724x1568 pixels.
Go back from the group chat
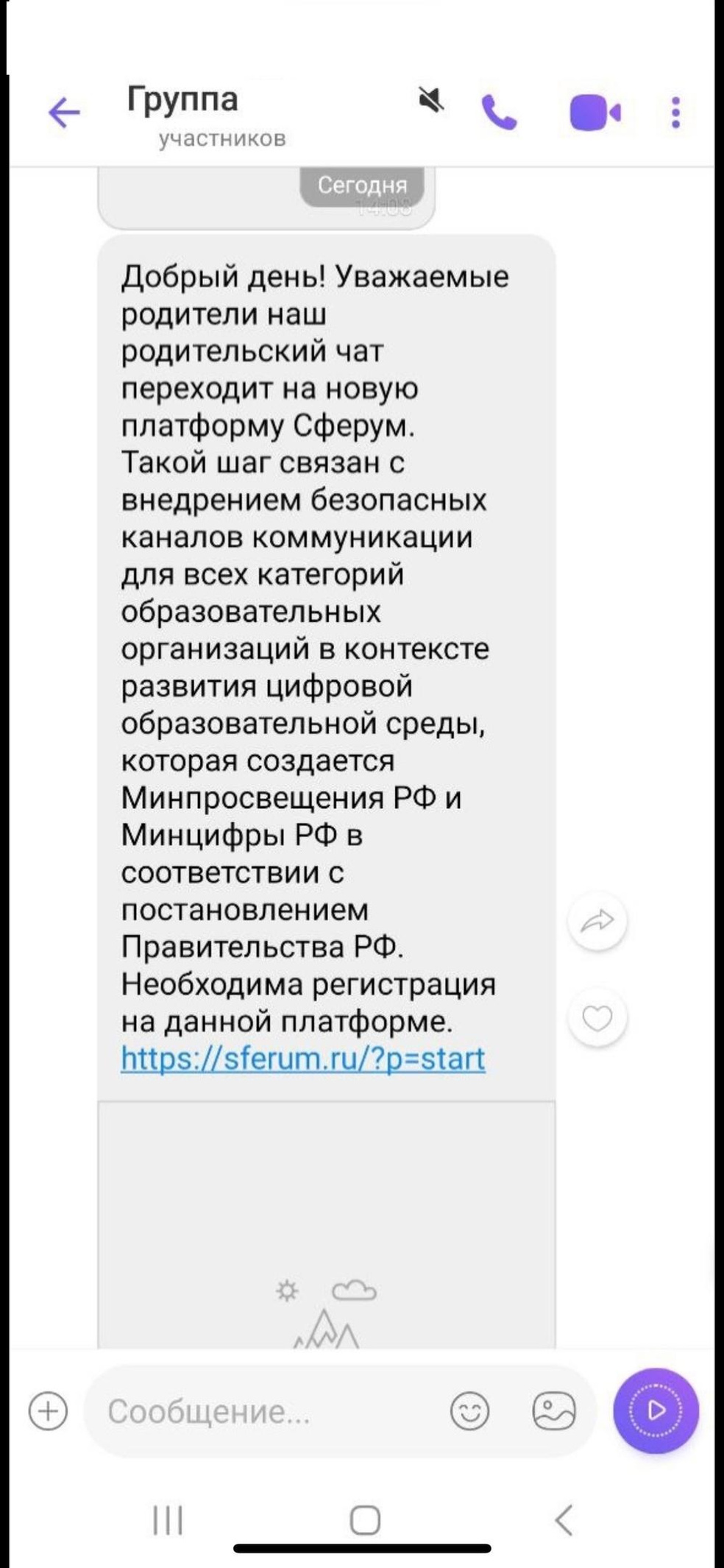64,113
